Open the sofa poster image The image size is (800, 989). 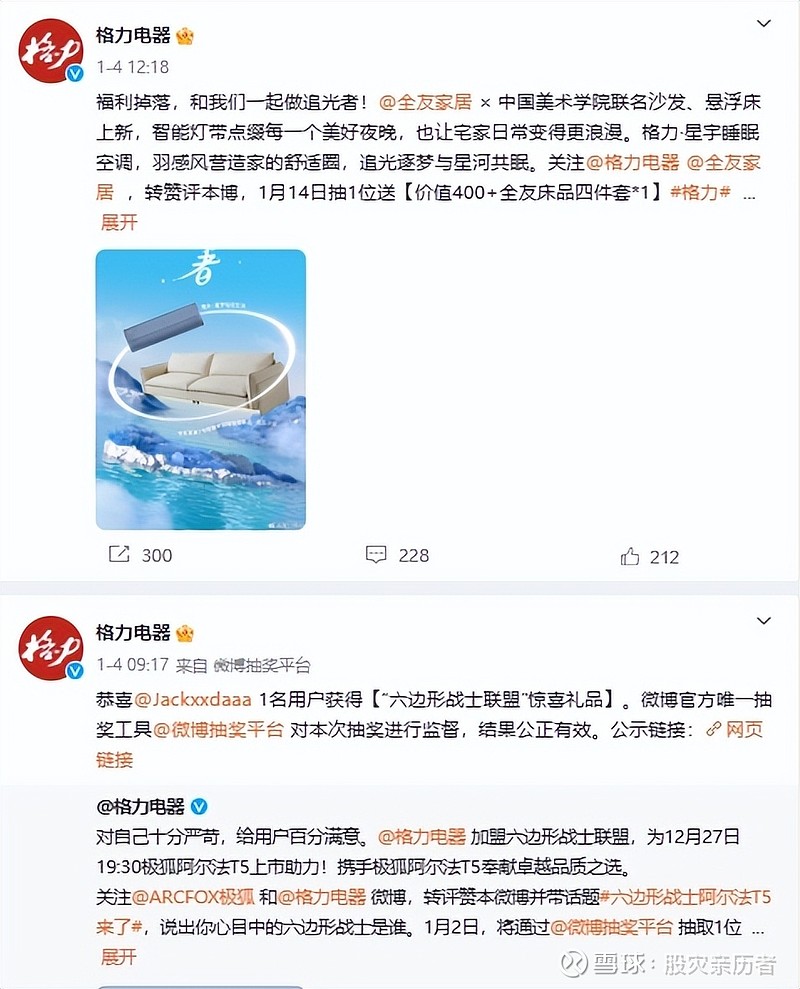(200, 389)
